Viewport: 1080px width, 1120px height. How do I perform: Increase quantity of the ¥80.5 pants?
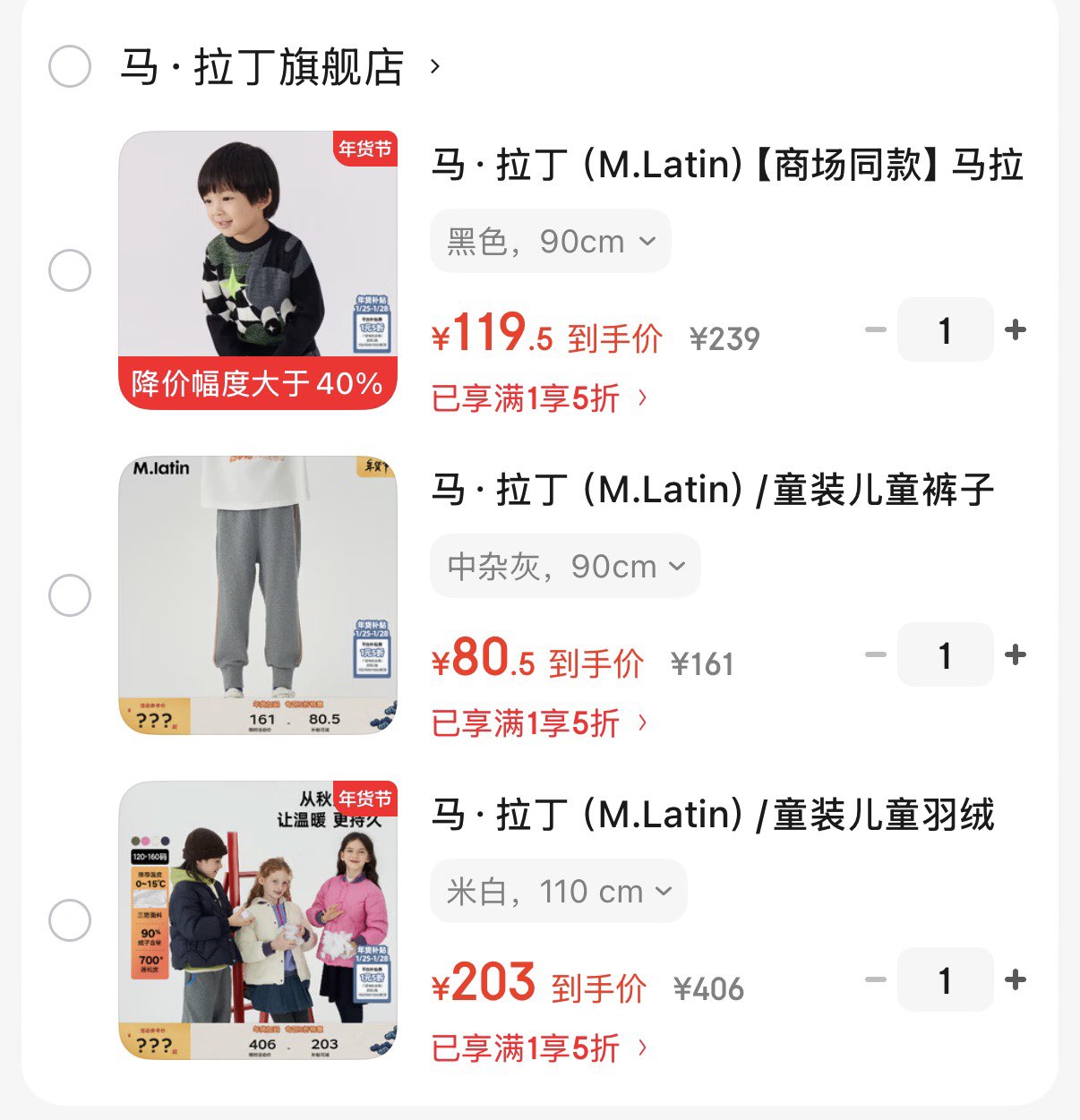coord(1016,655)
